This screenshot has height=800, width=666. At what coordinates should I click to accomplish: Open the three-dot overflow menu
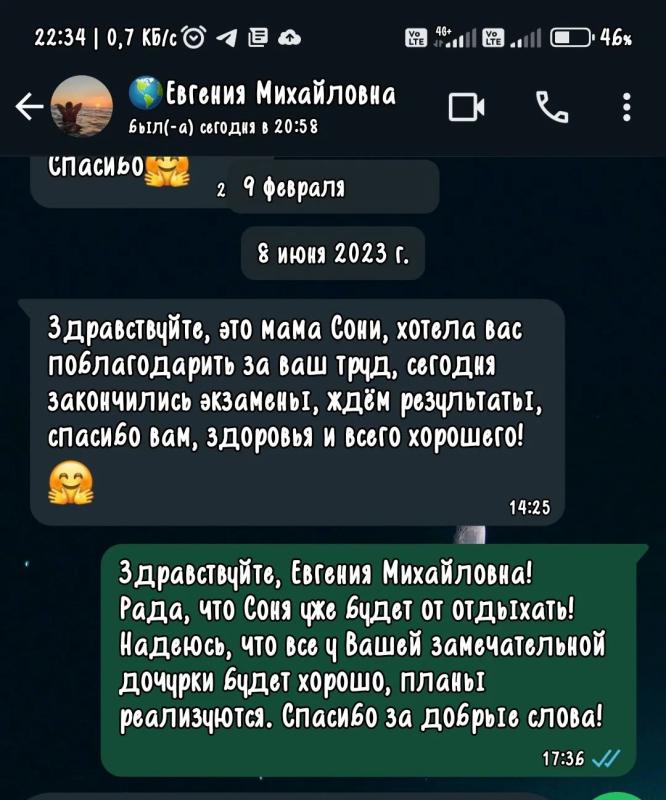point(627,107)
